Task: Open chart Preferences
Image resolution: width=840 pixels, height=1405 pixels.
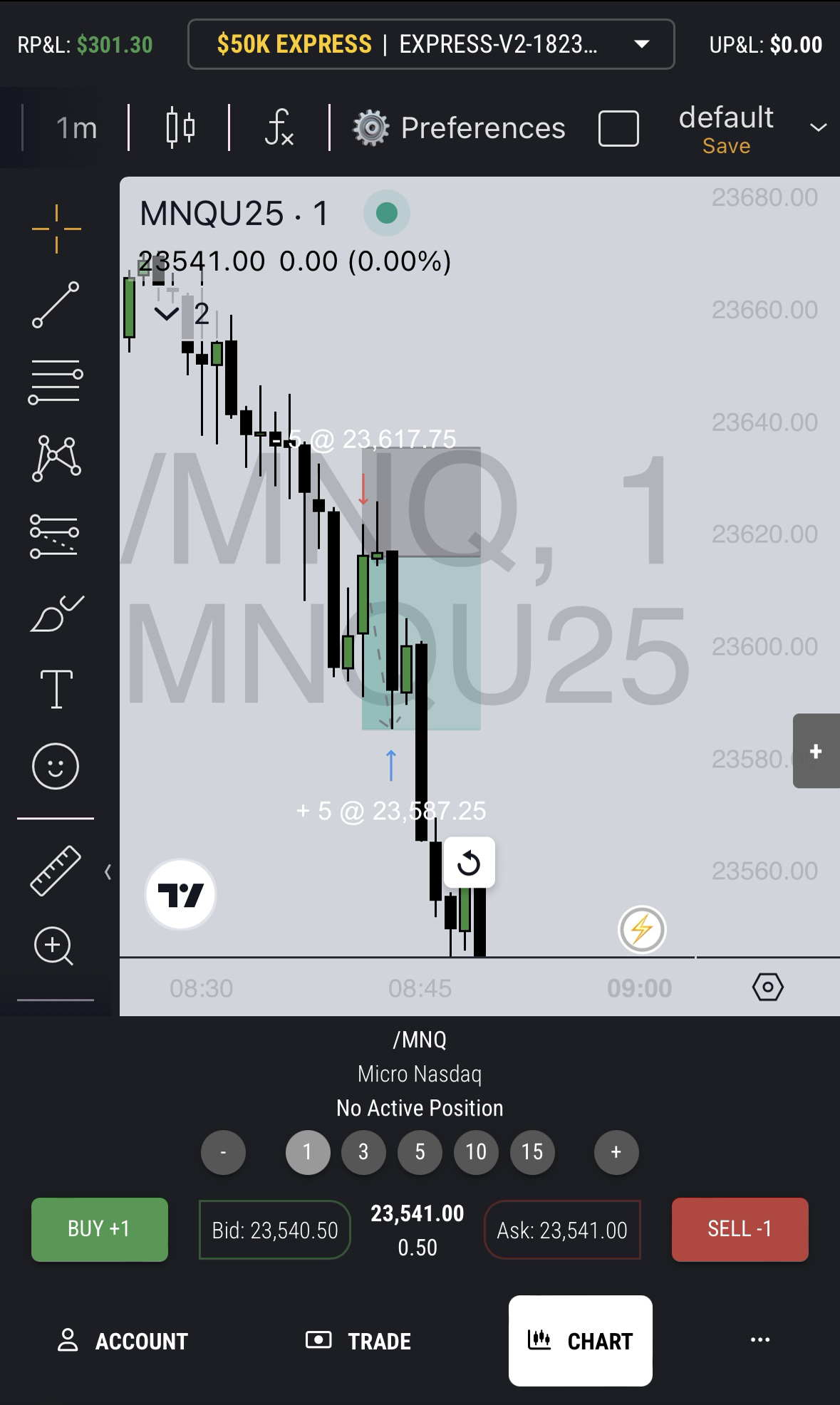Action: (x=460, y=128)
